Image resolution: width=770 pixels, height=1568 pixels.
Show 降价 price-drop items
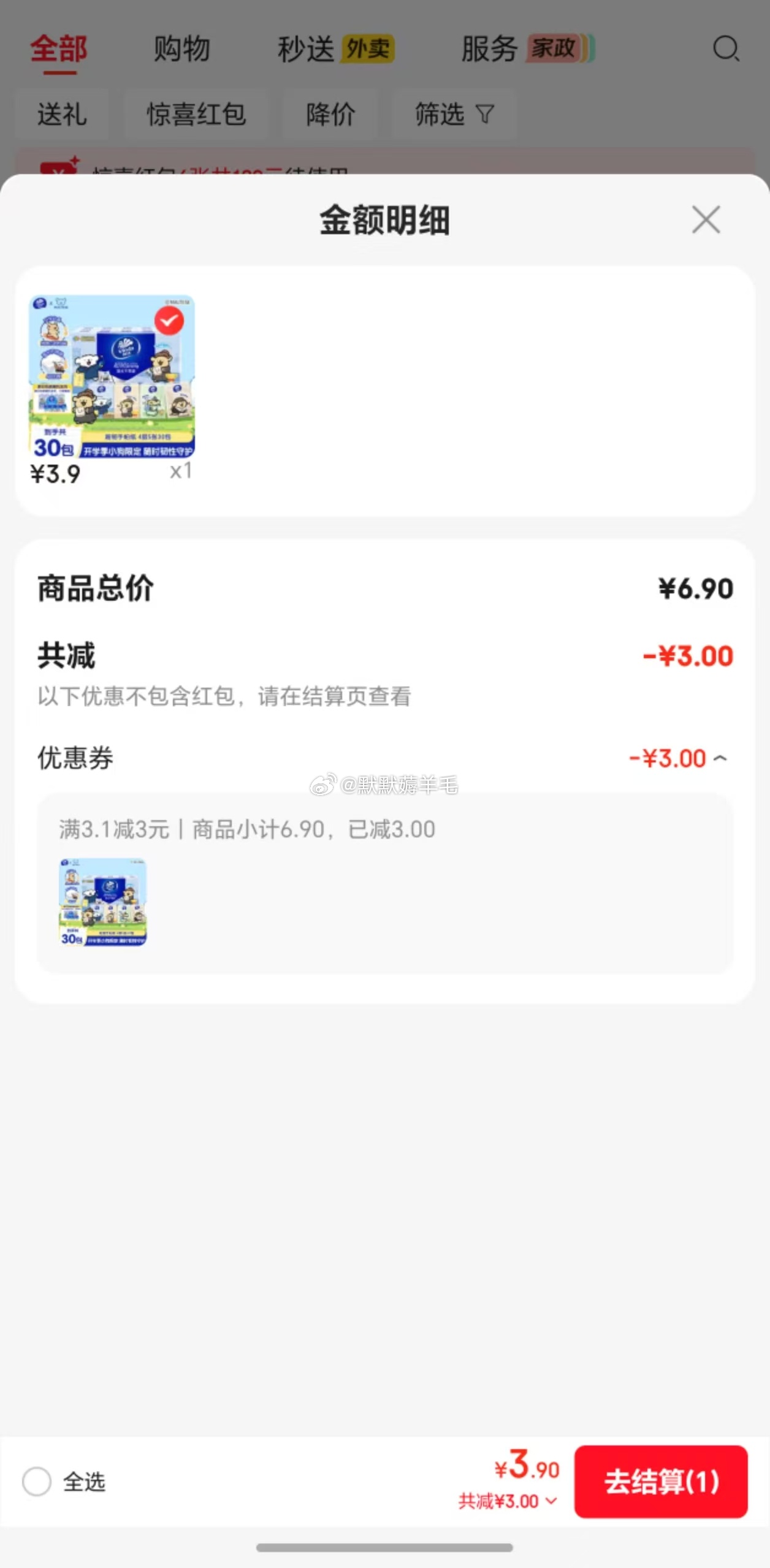(330, 115)
